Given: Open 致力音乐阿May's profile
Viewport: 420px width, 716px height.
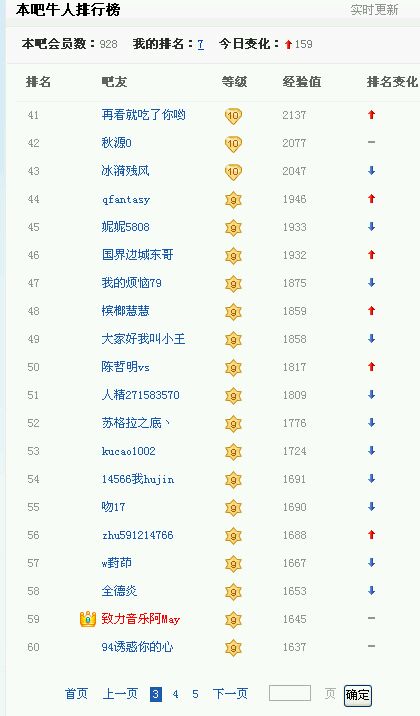Looking at the screenshot, I should pyautogui.click(x=141, y=619).
